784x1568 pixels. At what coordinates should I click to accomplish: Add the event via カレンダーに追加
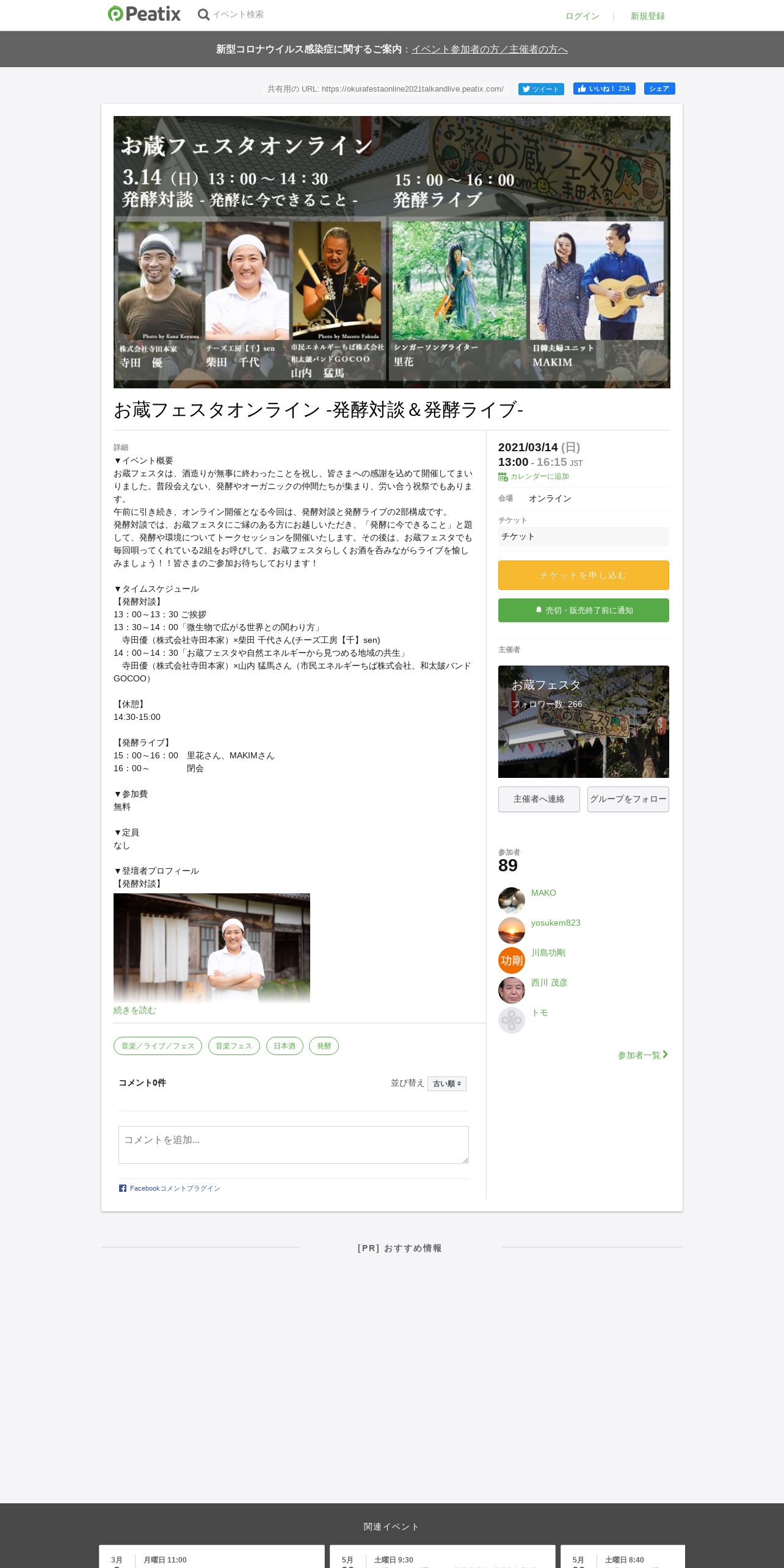(539, 477)
